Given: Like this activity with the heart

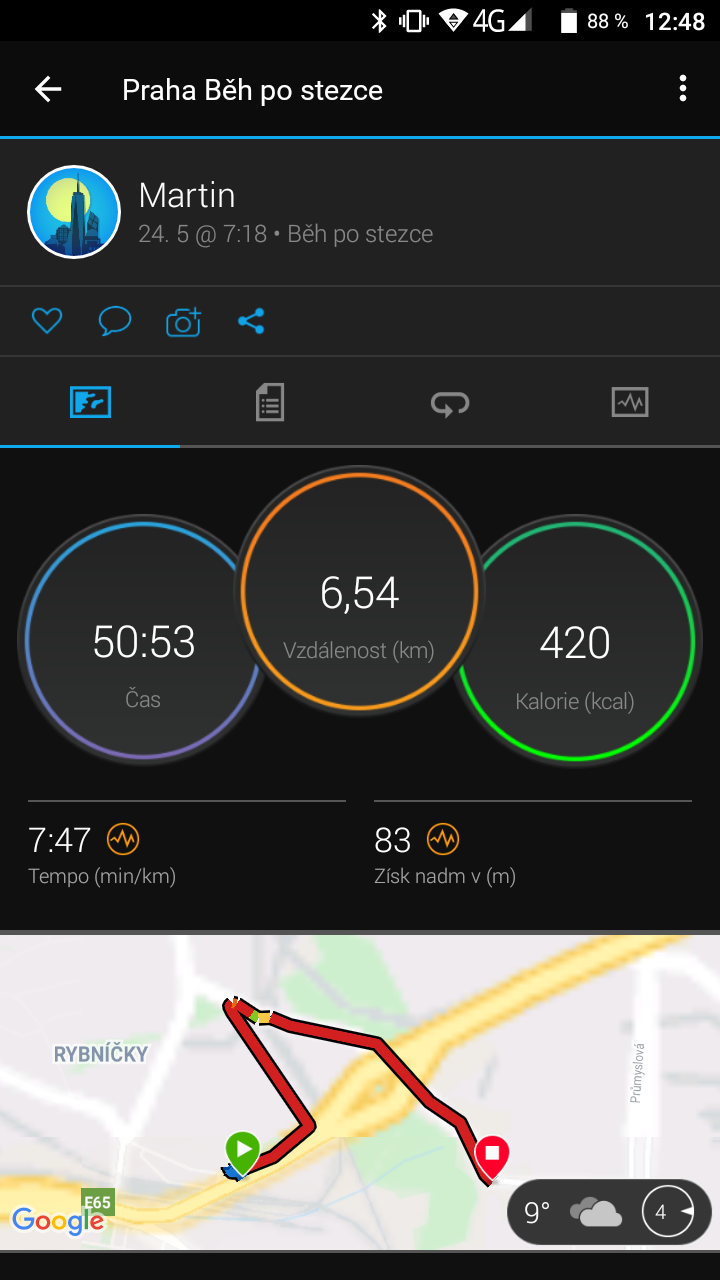Looking at the screenshot, I should (47, 321).
